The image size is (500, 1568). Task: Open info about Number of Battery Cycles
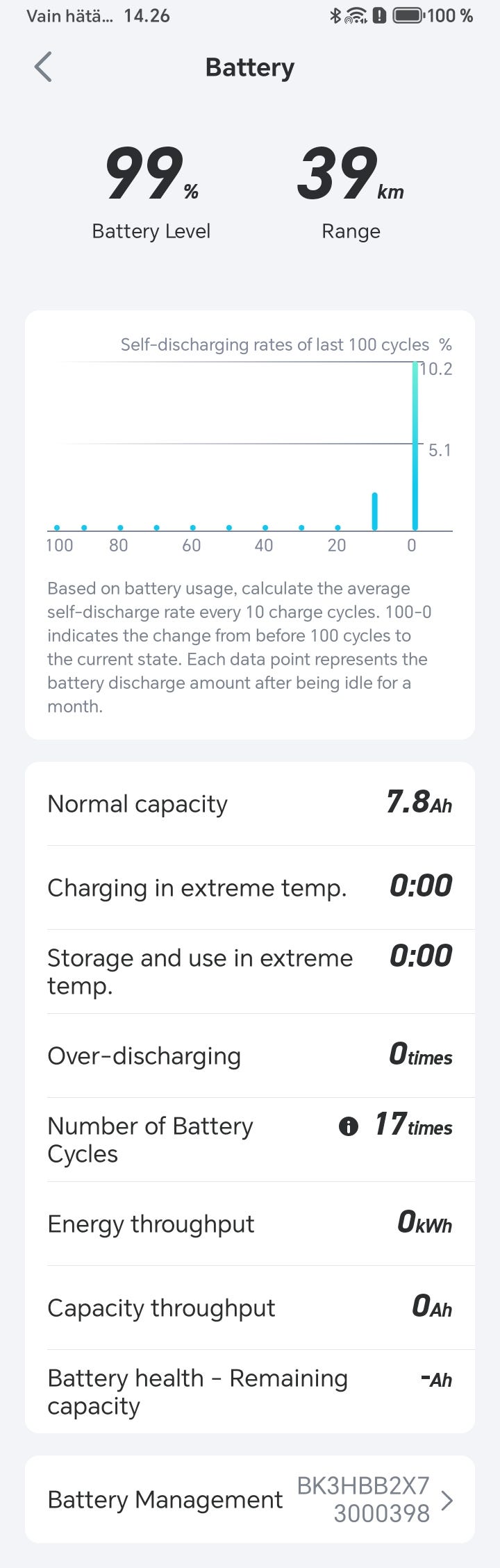coord(348,1126)
